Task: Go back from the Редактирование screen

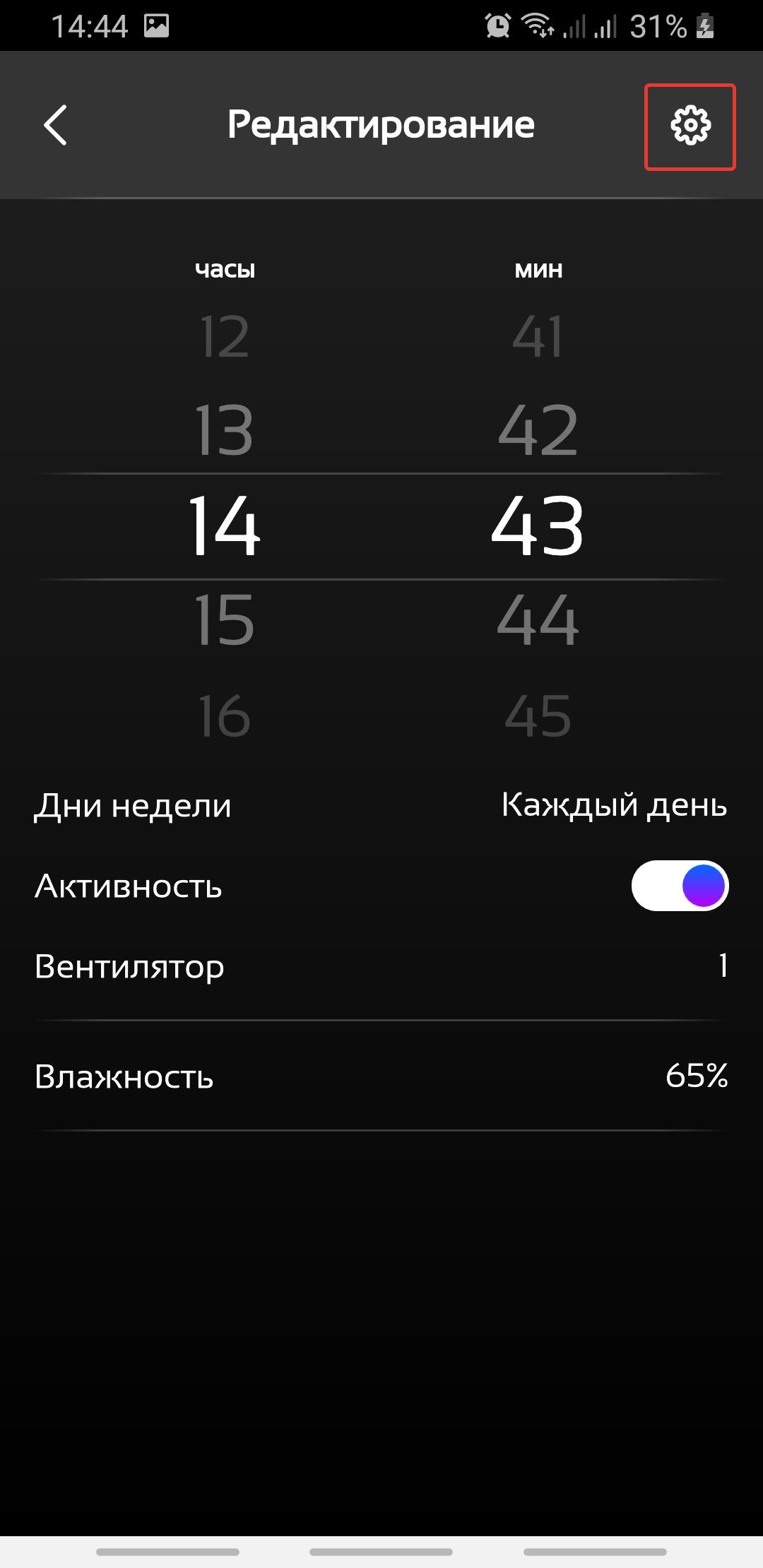Action: (55, 125)
